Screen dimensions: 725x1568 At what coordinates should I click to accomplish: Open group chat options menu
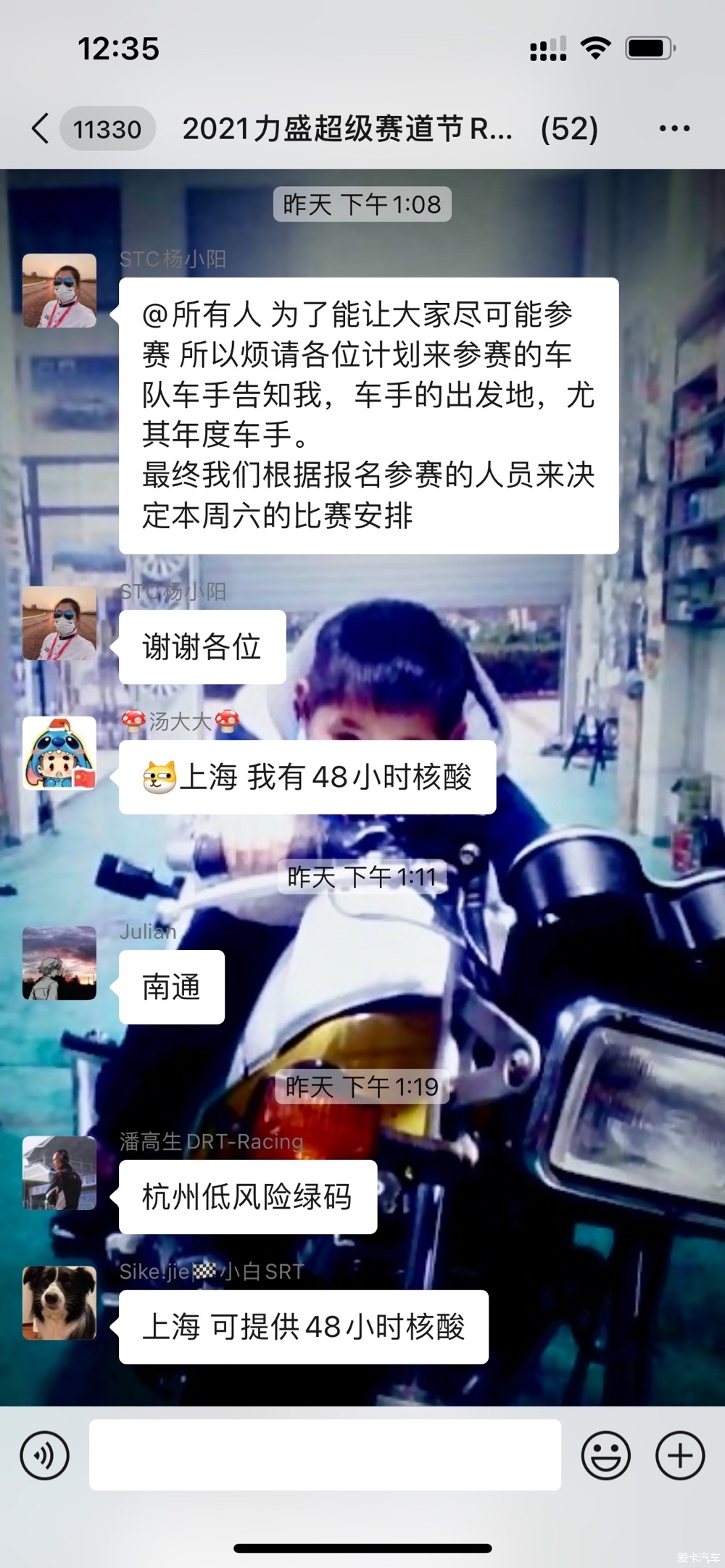click(674, 129)
